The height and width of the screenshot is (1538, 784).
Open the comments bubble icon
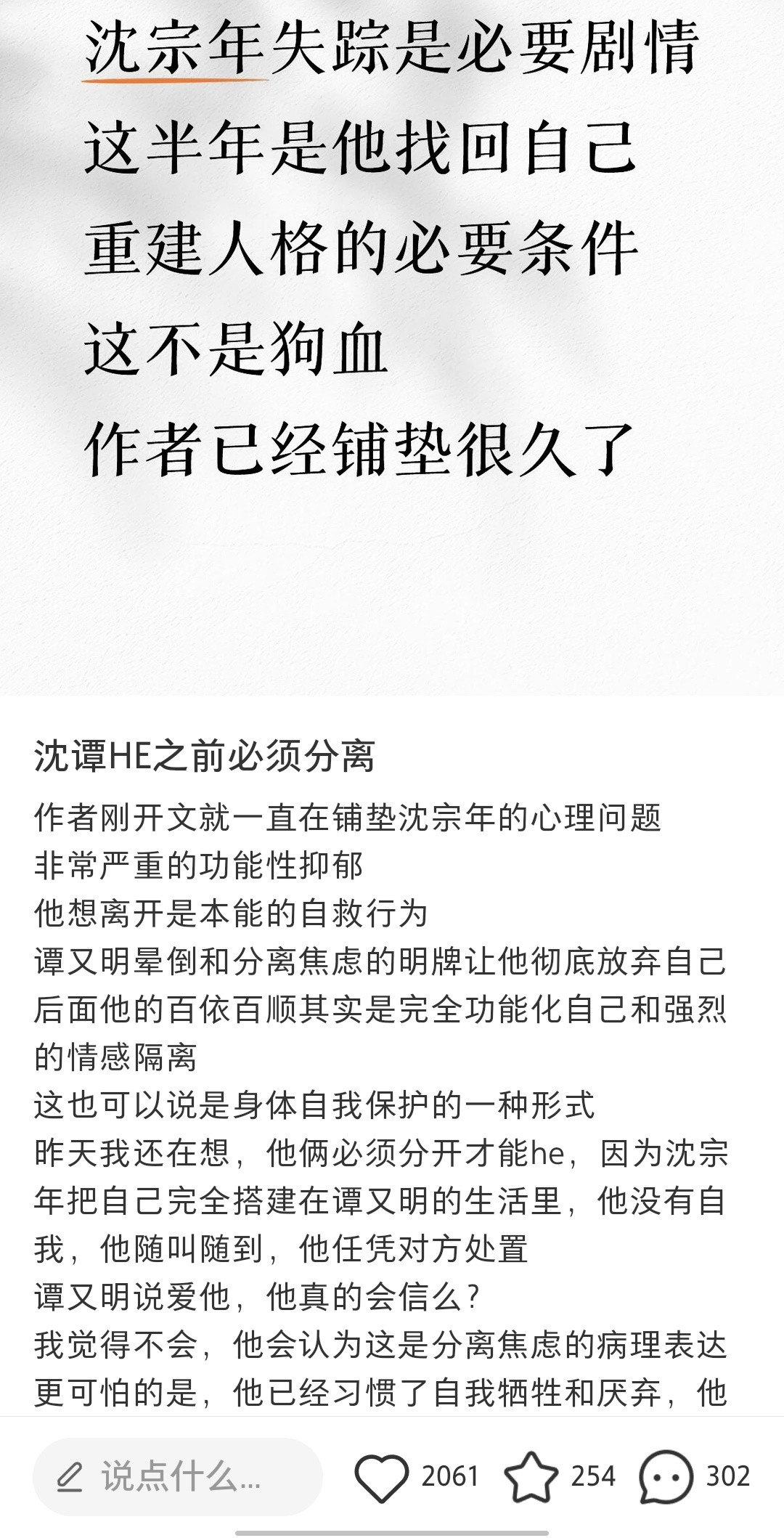coord(666,1477)
